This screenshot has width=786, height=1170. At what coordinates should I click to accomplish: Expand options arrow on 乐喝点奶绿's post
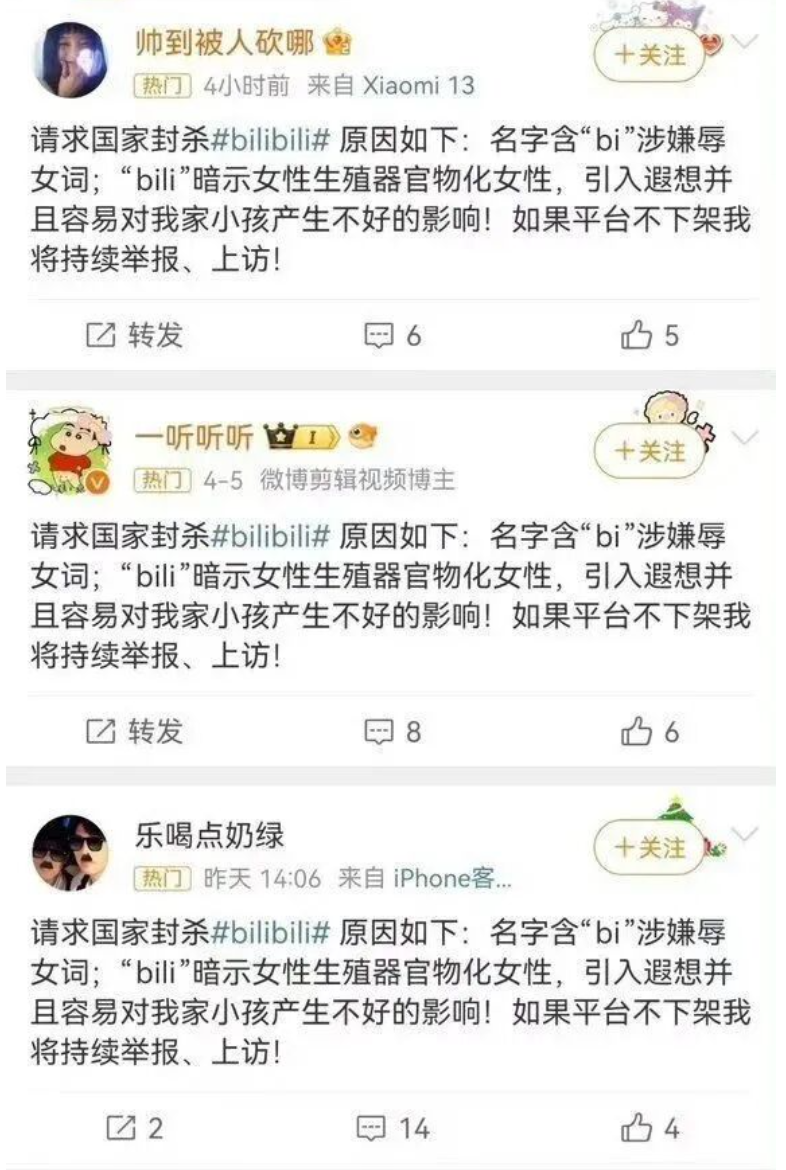click(746, 835)
